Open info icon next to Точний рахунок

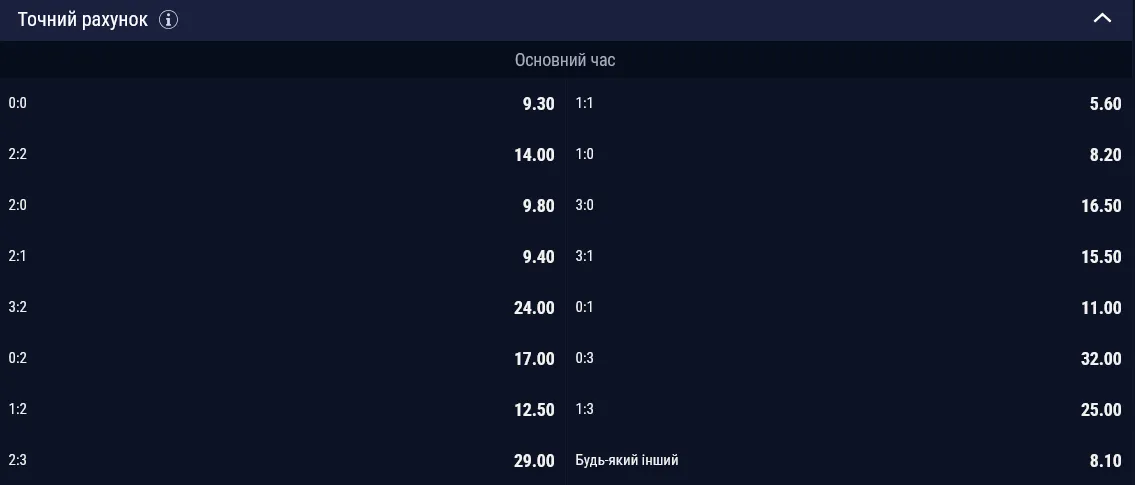(x=168, y=20)
